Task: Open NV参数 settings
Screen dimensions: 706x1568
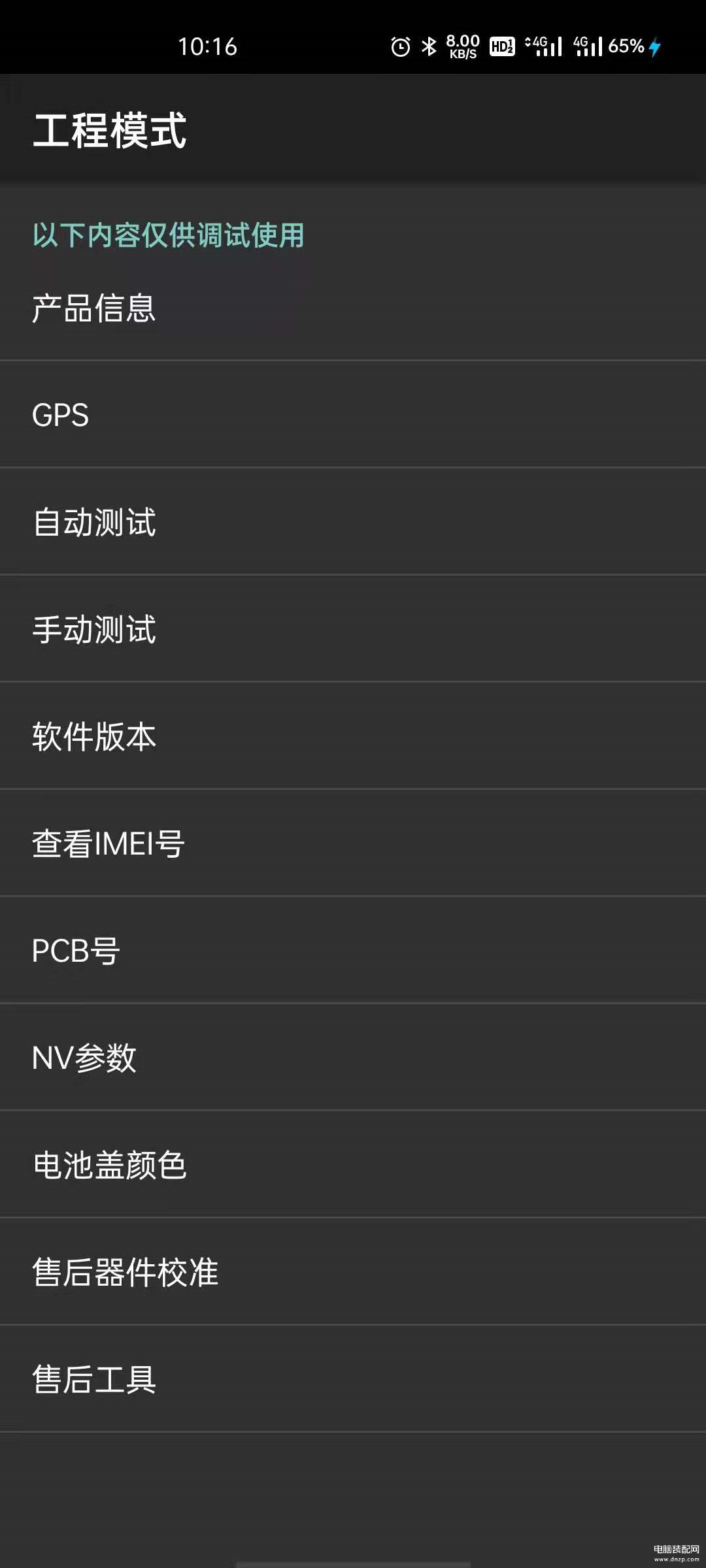Action: [x=353, y=1058]
